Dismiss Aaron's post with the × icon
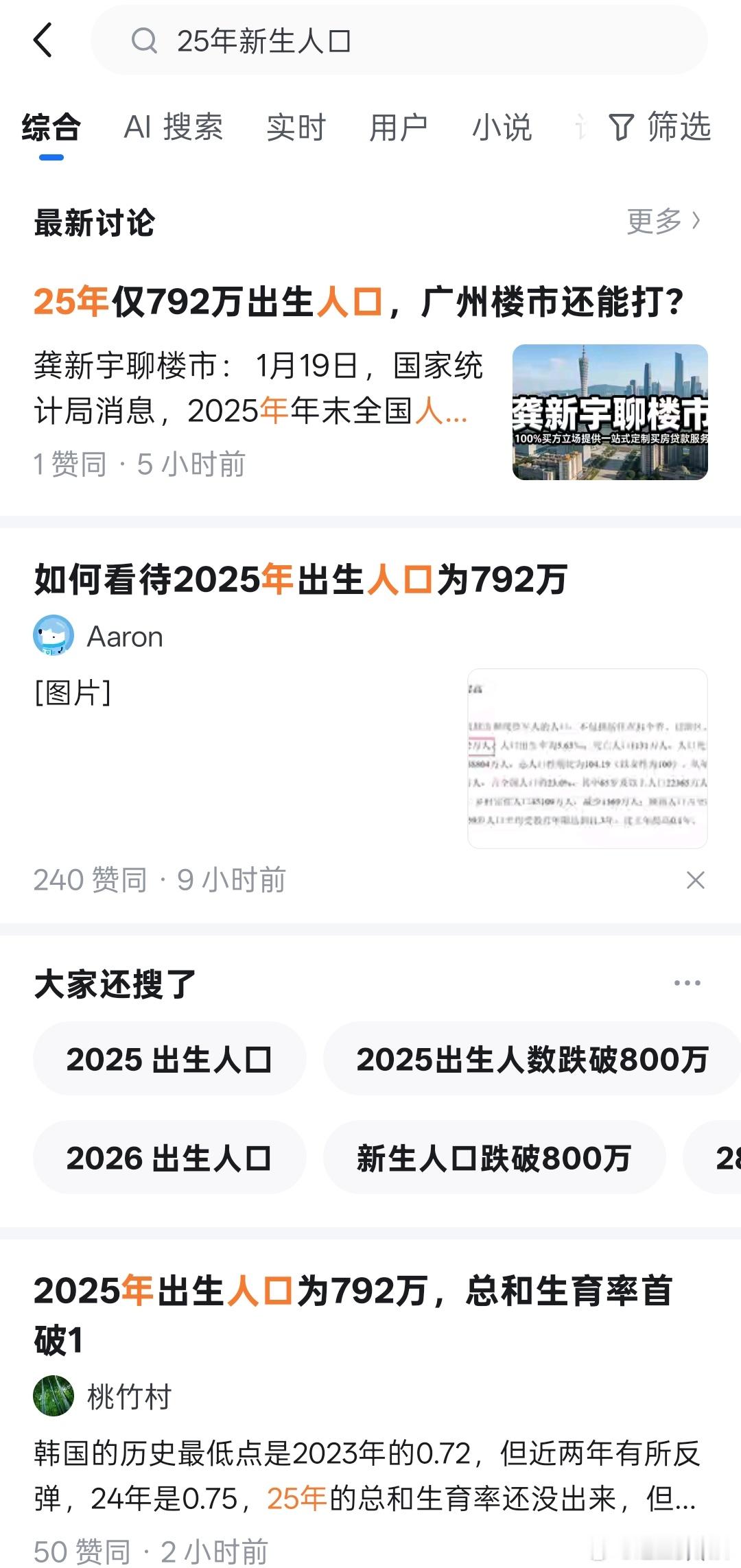This screenshot has width=741, height=1568. (696, 878)
